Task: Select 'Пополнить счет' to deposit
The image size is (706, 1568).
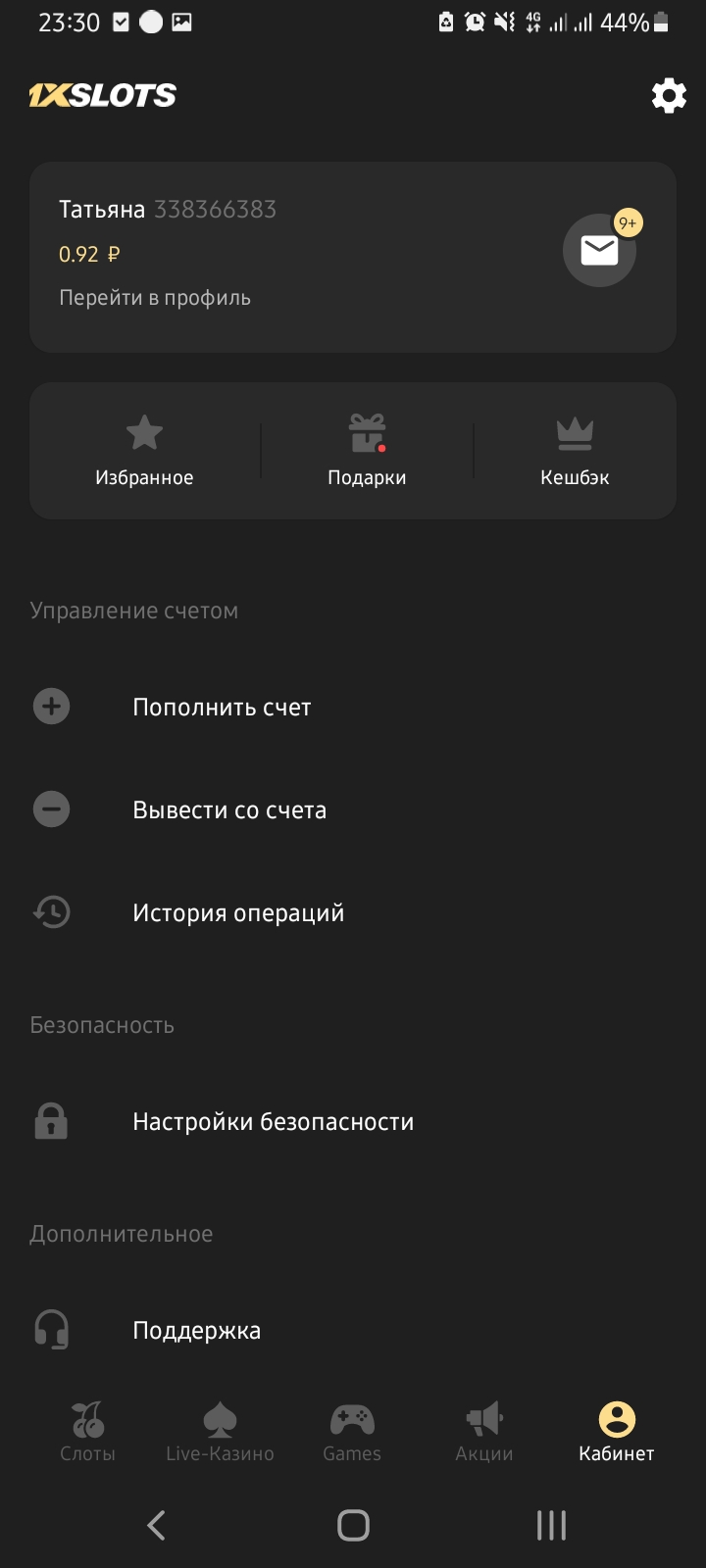Action: [x=222, y=708]
